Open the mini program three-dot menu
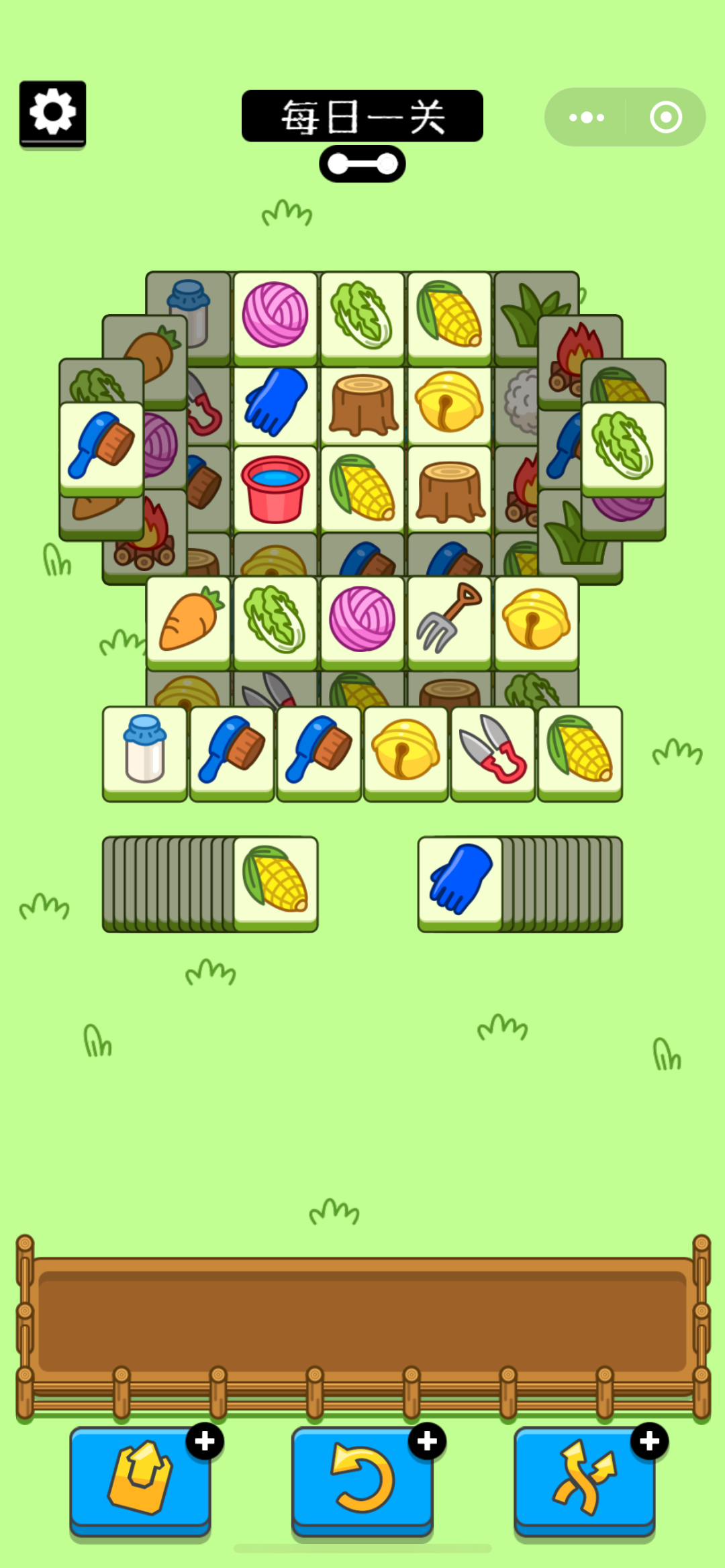Viewport: 725px width, 1568px height. click(x=586, y=117)
